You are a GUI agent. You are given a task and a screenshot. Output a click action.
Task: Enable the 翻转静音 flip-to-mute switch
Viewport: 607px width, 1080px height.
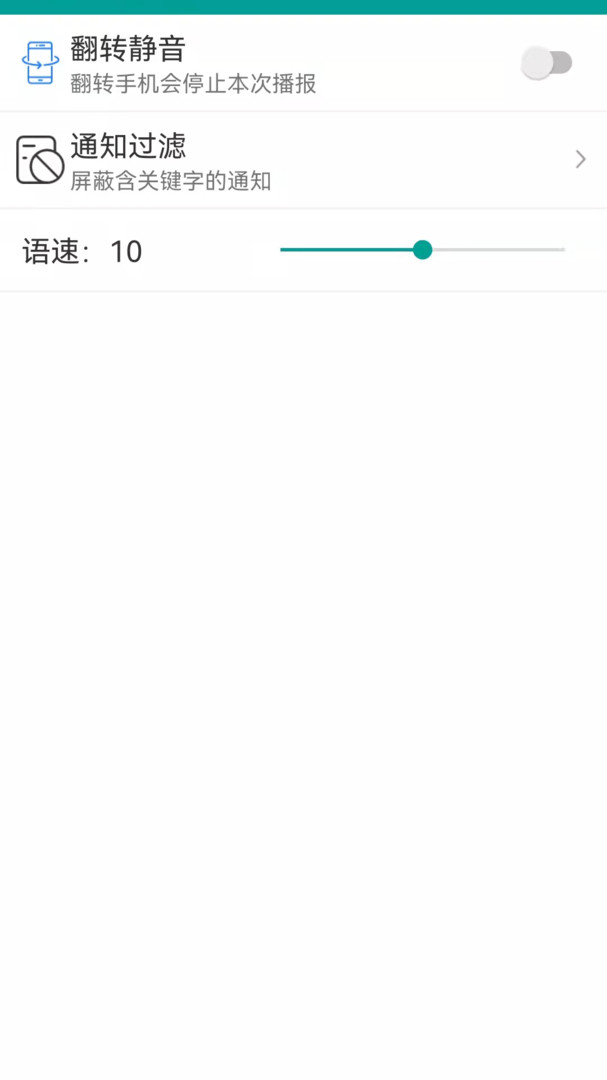(546, 63)
